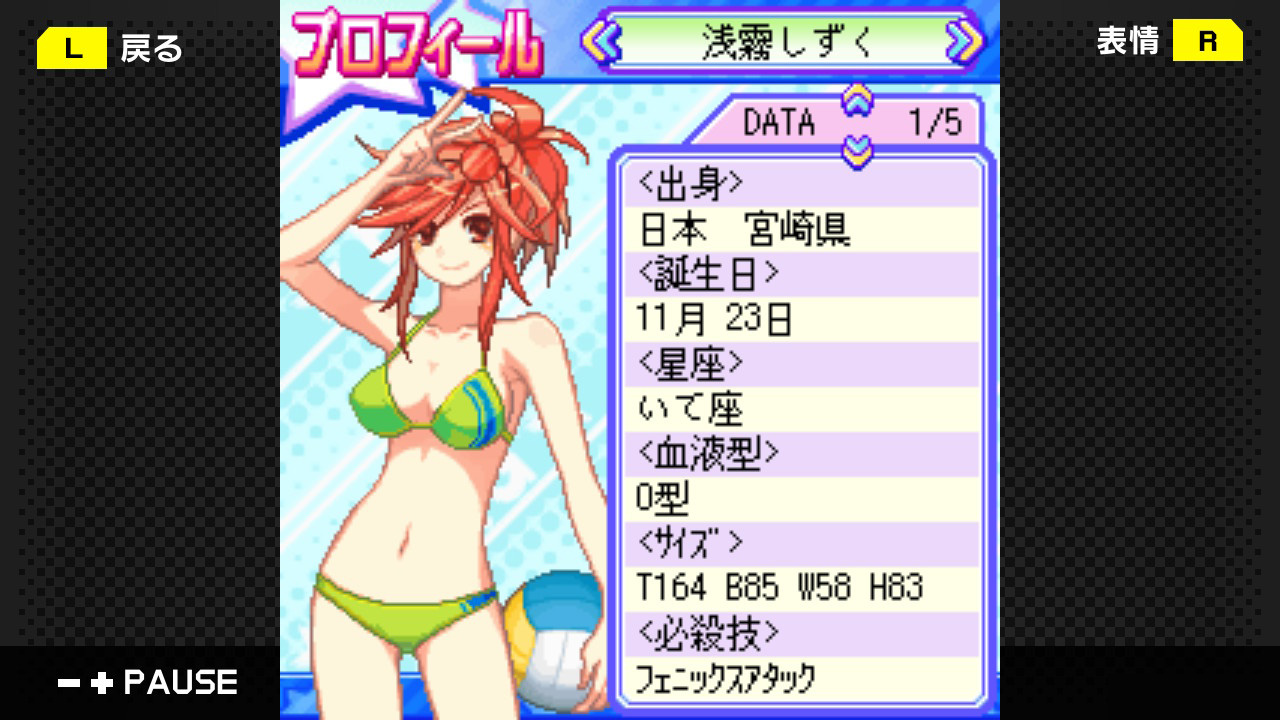Switch to the previous character profile

602,42
